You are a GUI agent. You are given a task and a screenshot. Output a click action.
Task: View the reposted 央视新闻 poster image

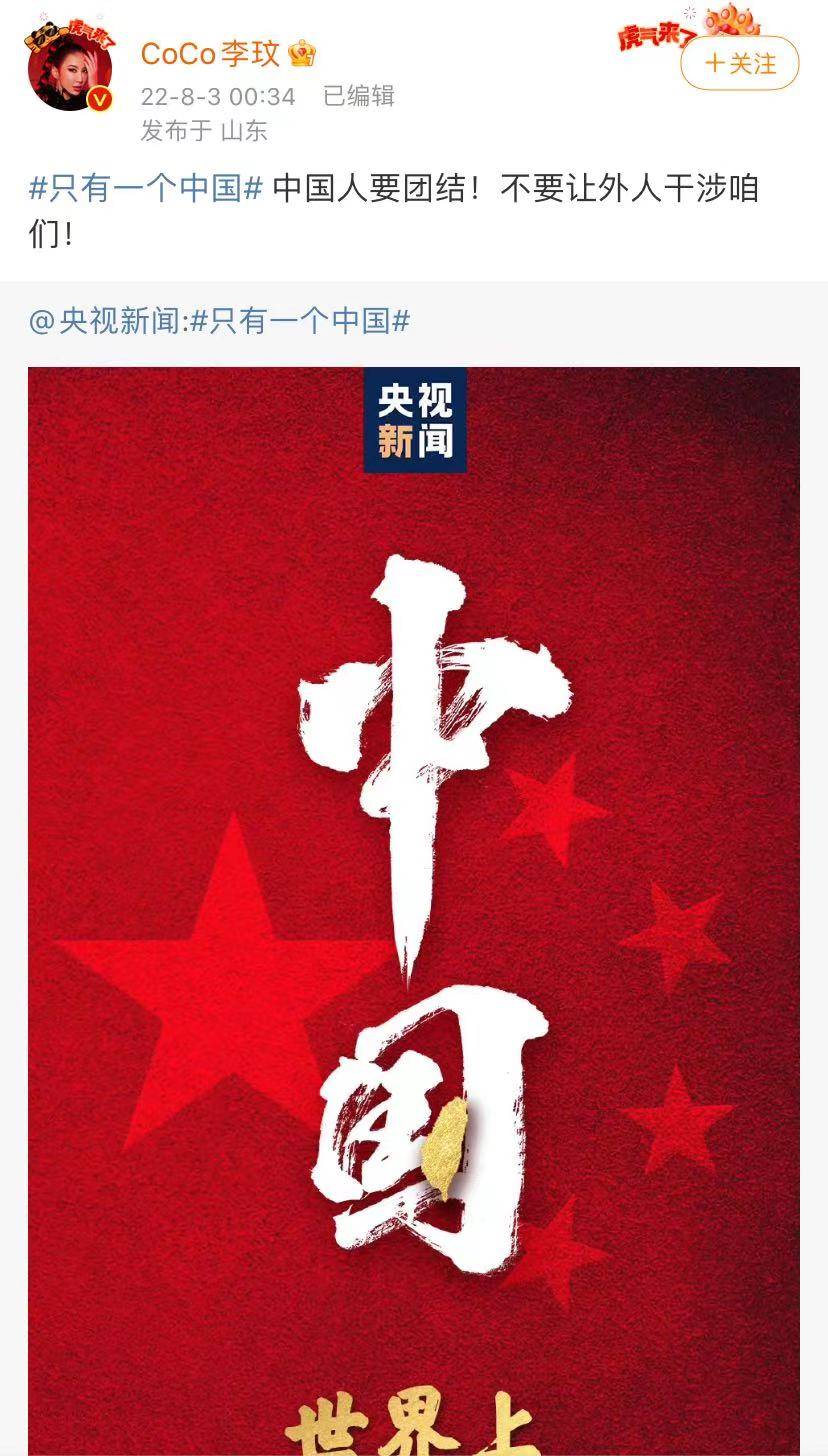point(413,900)
